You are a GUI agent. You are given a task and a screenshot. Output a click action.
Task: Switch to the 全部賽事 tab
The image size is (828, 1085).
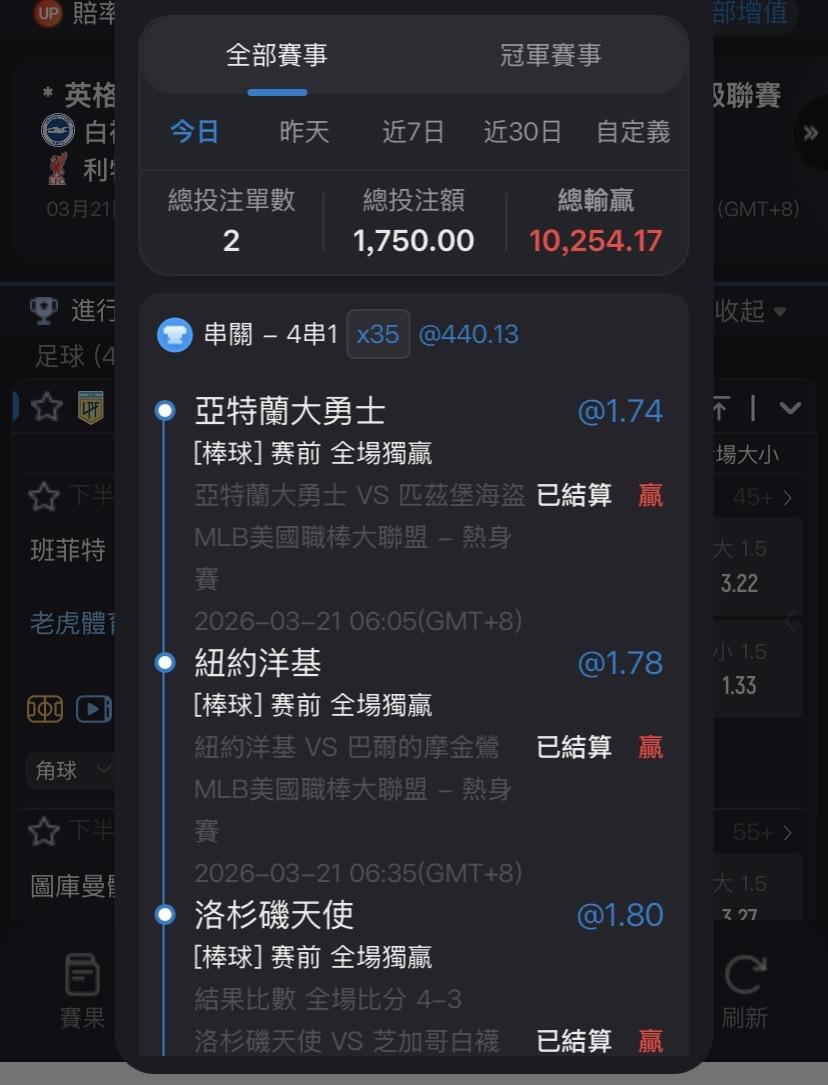click(x=277, y=55)
